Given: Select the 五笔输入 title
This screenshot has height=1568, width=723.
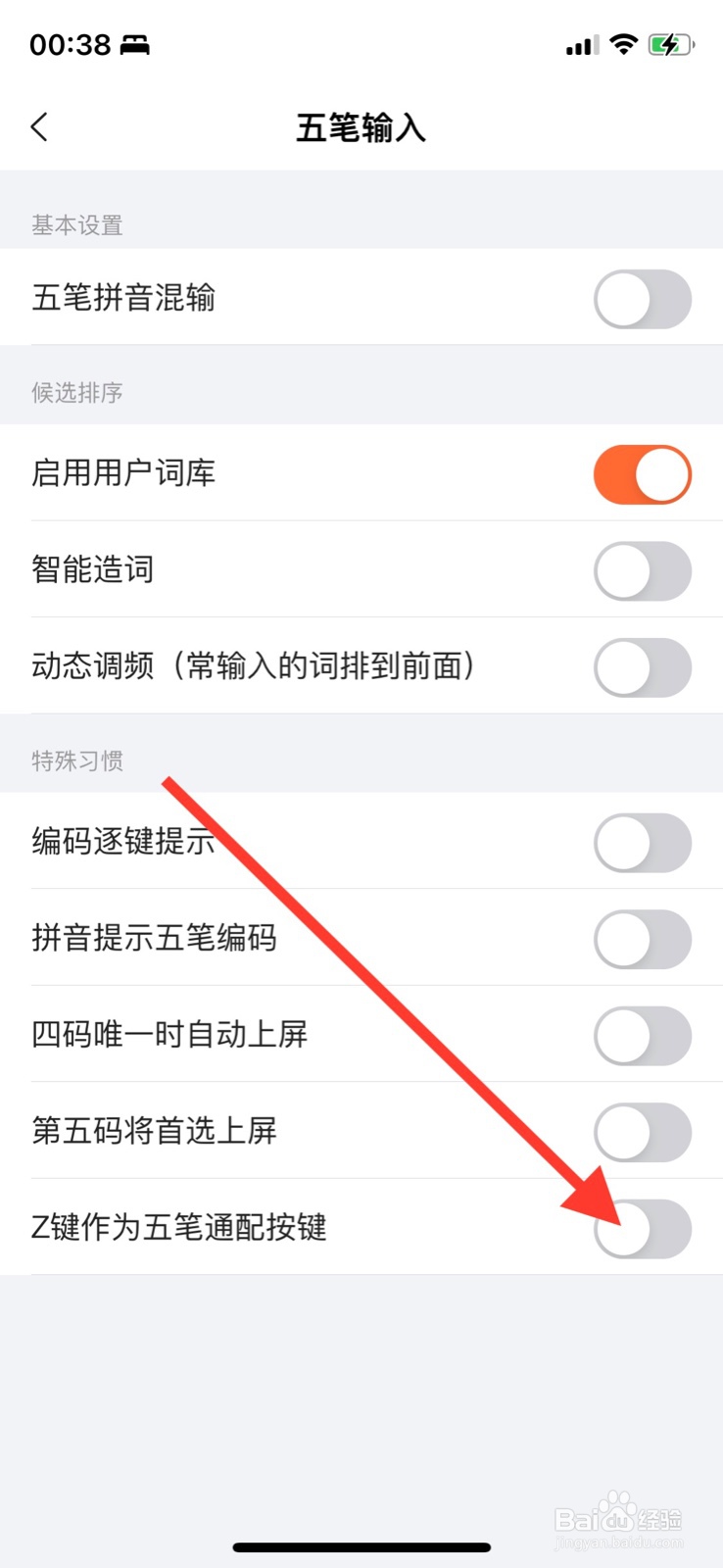Looking at the screenshot, I should point(361,127).
